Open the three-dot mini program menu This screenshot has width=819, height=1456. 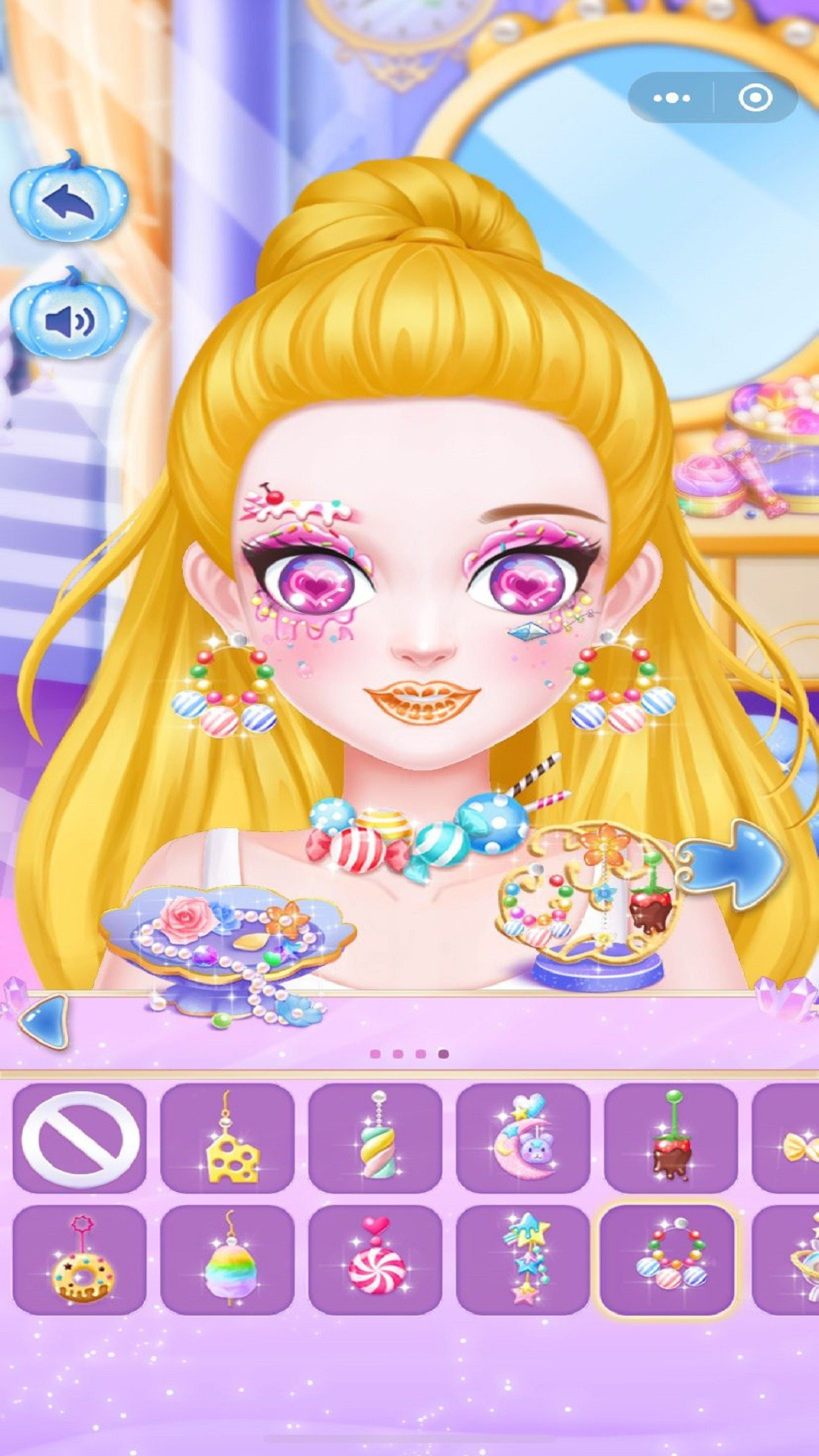point(671,98)
